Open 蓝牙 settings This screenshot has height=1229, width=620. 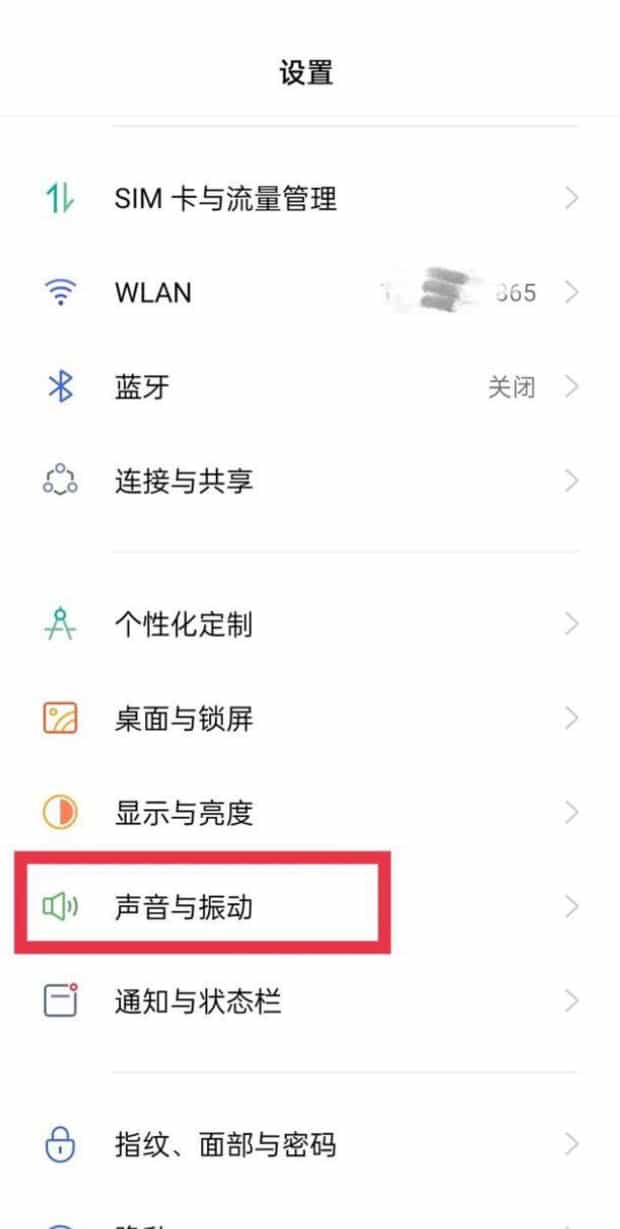142,387
